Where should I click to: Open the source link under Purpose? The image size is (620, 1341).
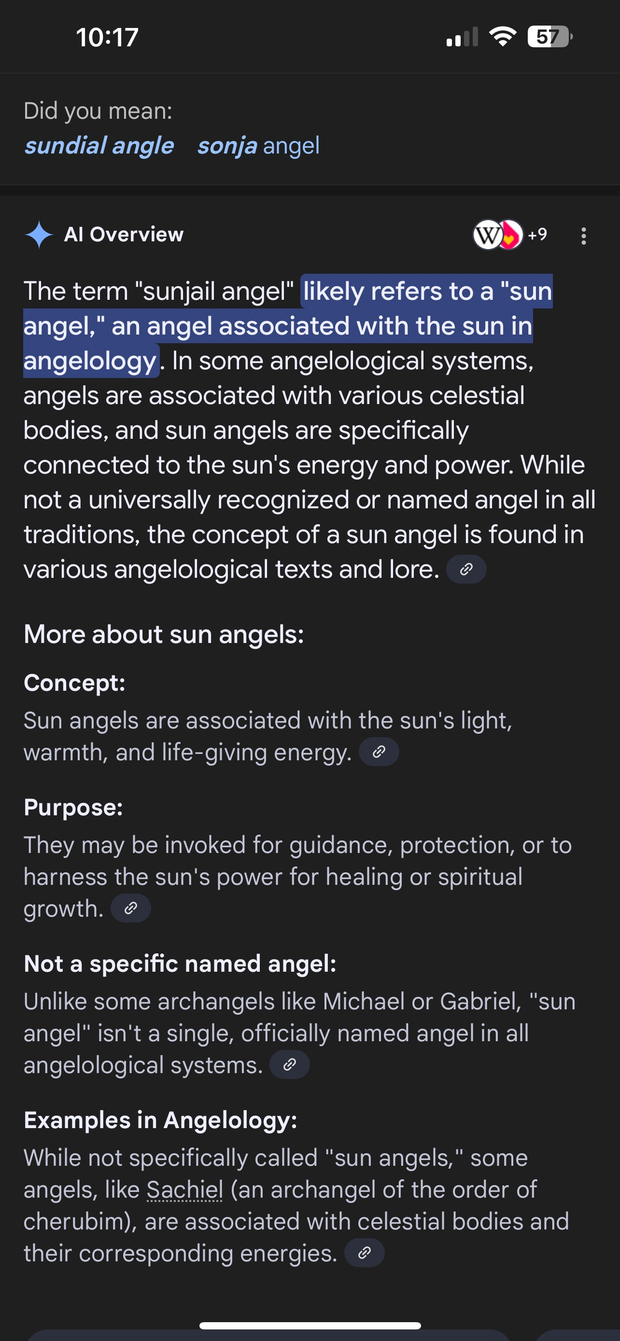131,908
